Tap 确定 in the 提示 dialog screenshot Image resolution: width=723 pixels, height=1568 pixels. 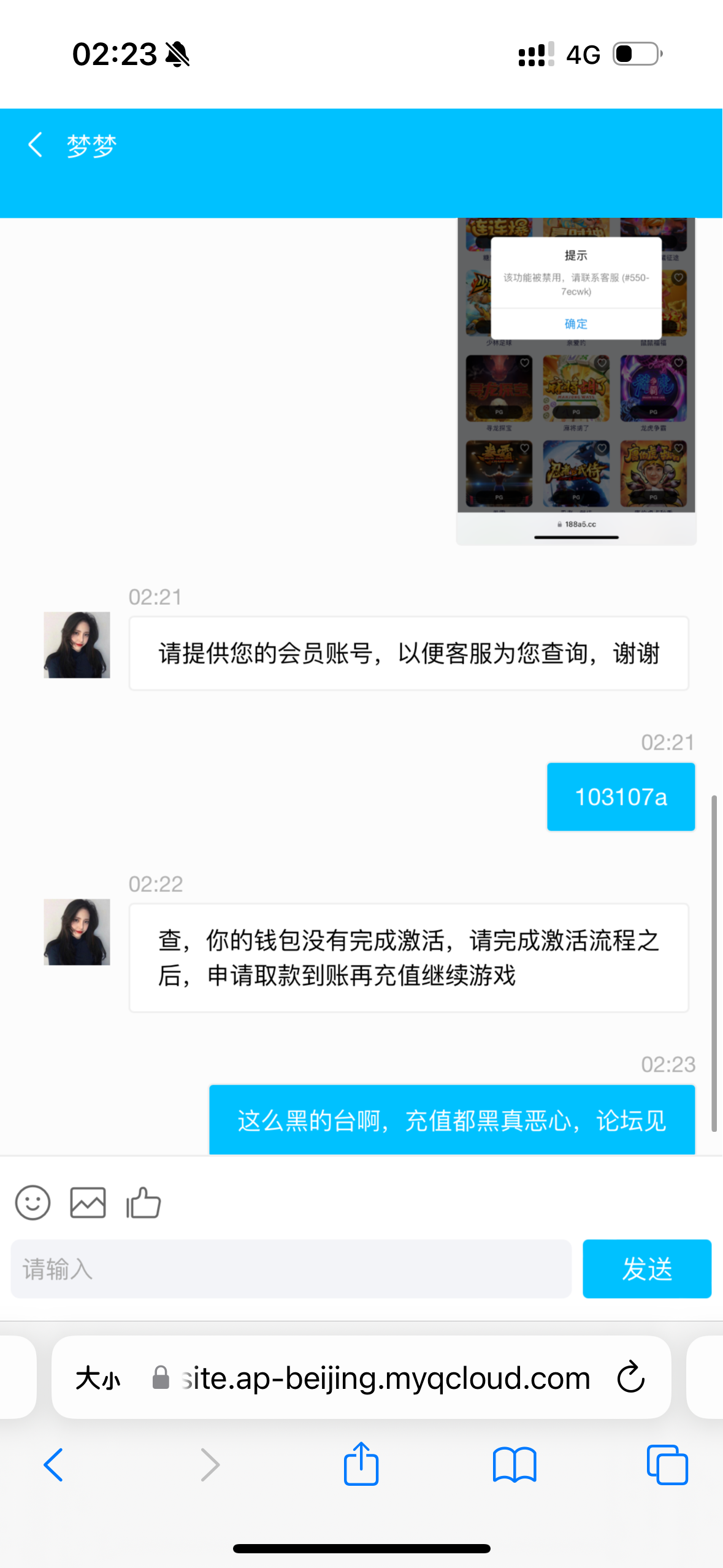(x=575, y=323)
